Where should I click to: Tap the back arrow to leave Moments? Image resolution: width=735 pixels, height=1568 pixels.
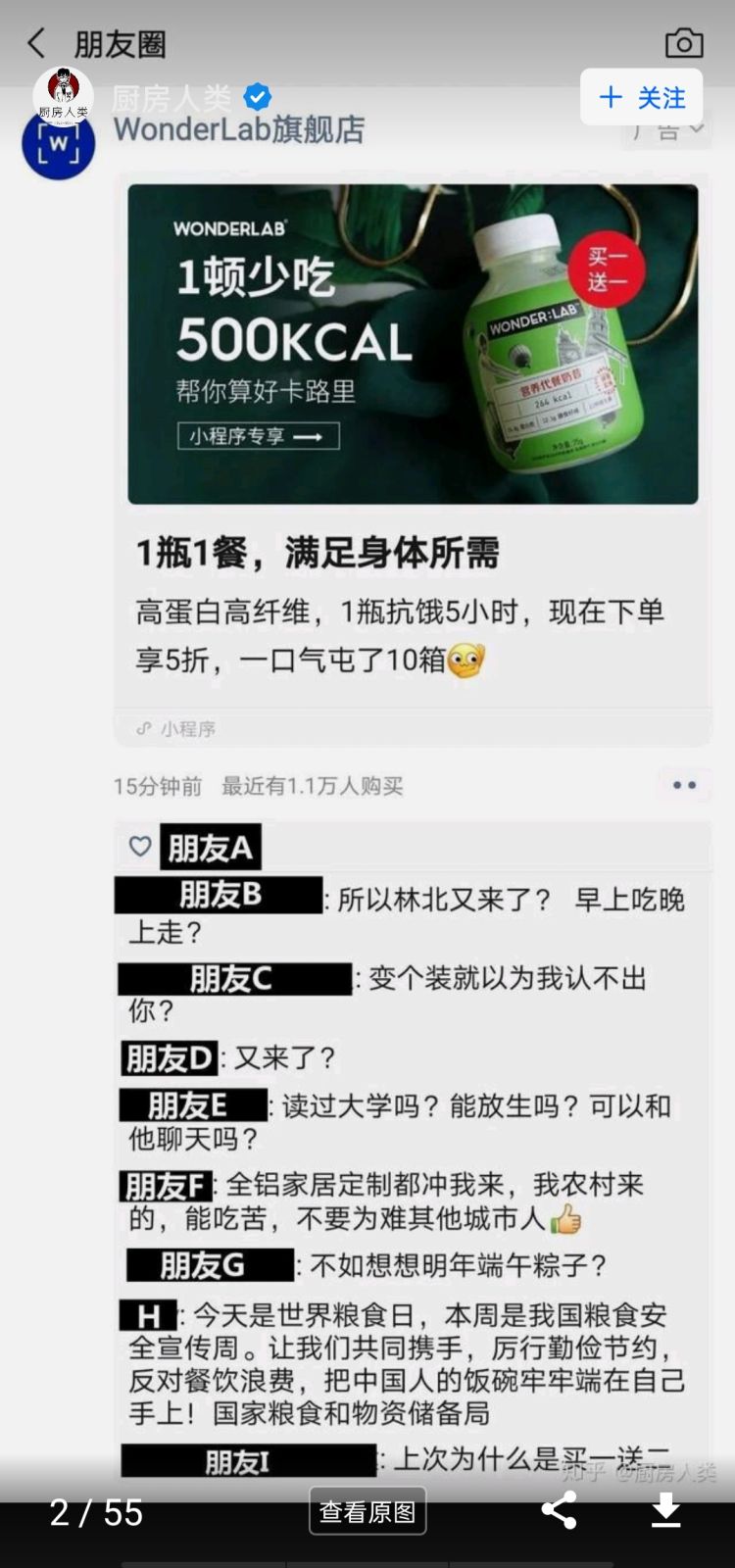click(35, 43)
